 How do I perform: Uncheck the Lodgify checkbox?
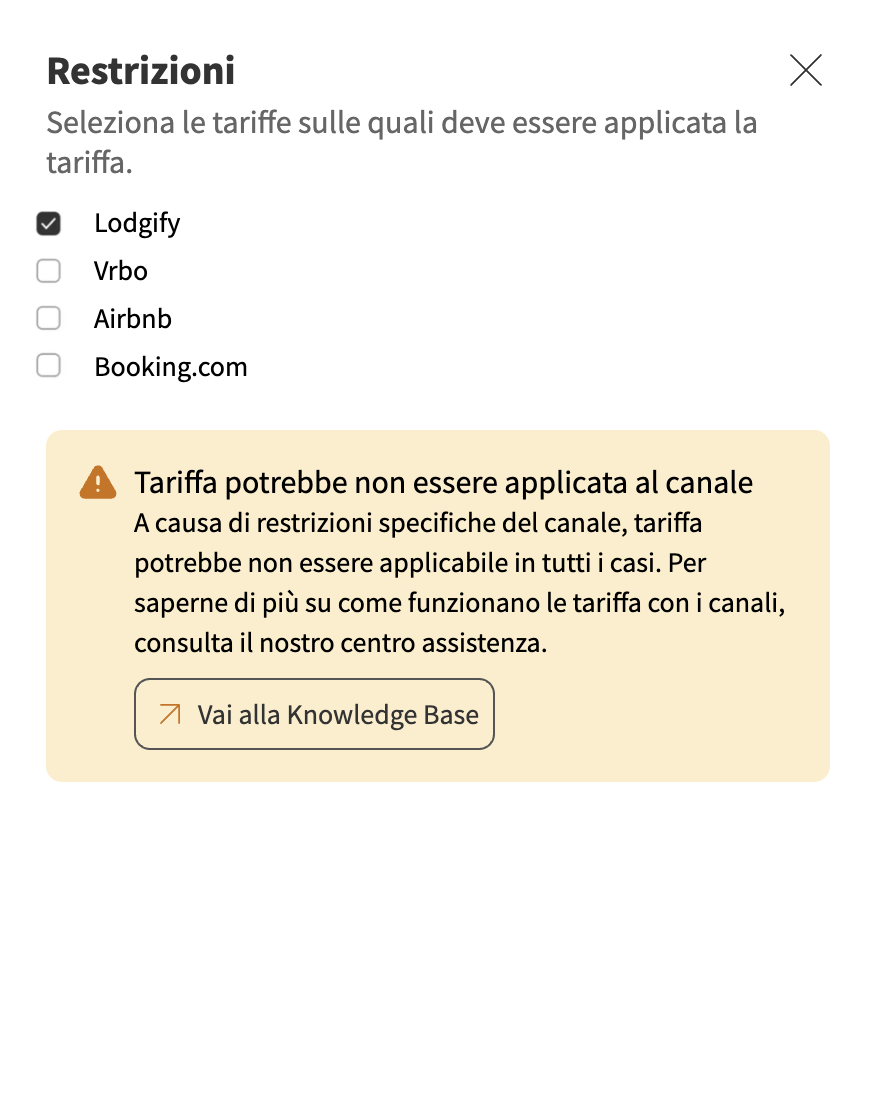click(x=48, y=223)
